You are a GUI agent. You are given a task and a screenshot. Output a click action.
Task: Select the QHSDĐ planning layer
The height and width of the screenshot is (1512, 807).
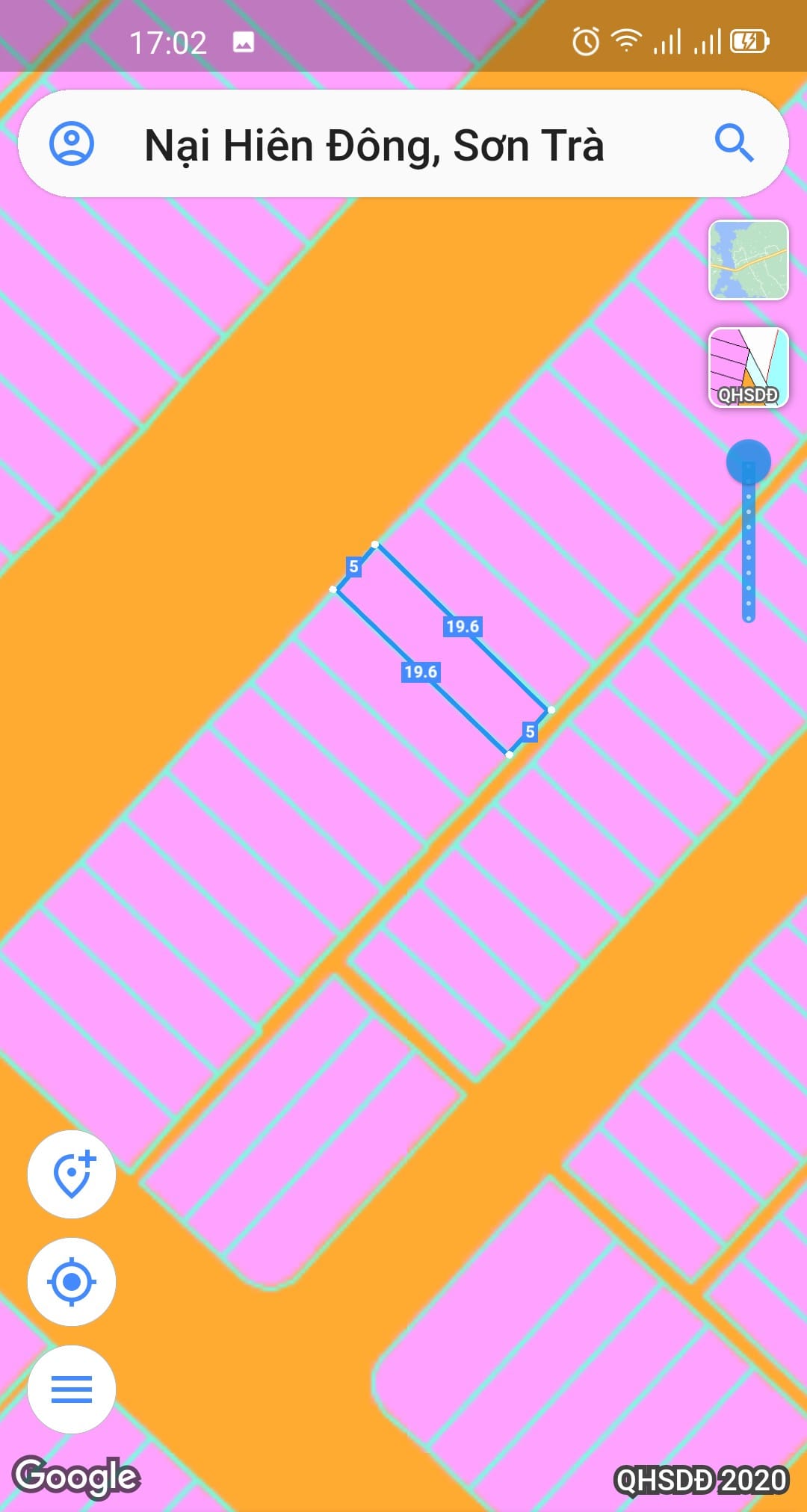pyautogui.click(x=748, y=368)
